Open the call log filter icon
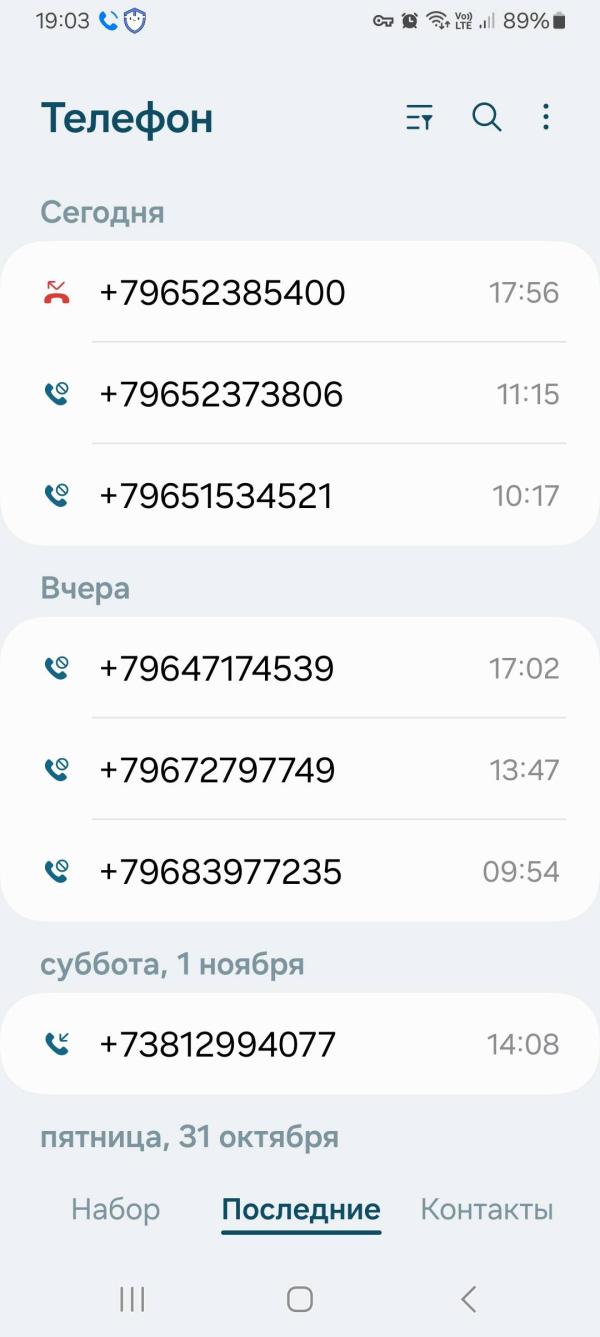 tap(419, 118)
